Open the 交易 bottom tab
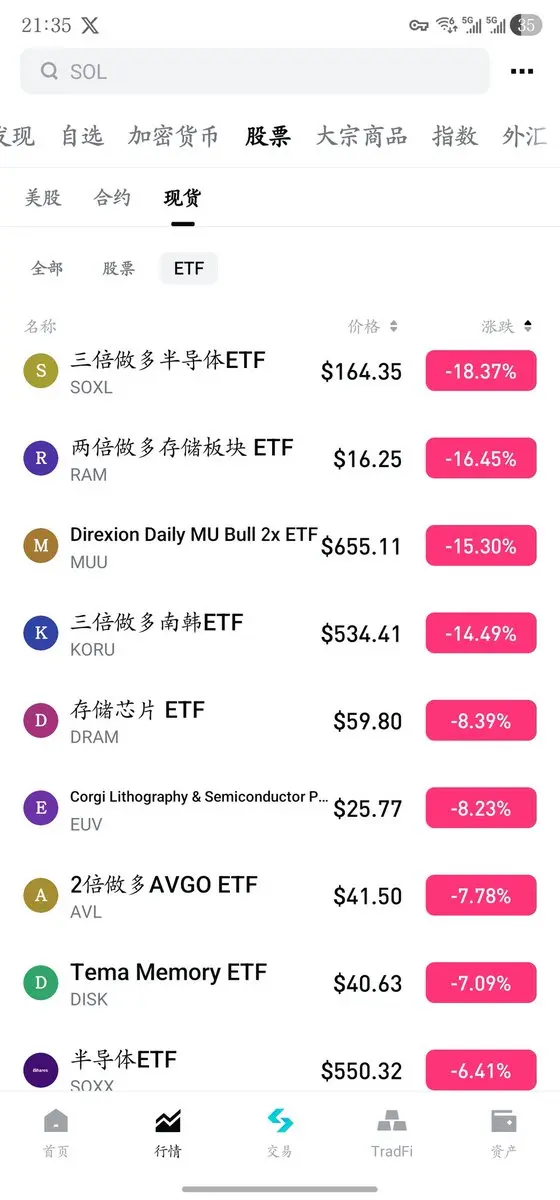The image size is (560, 1200). [280, 1132]
